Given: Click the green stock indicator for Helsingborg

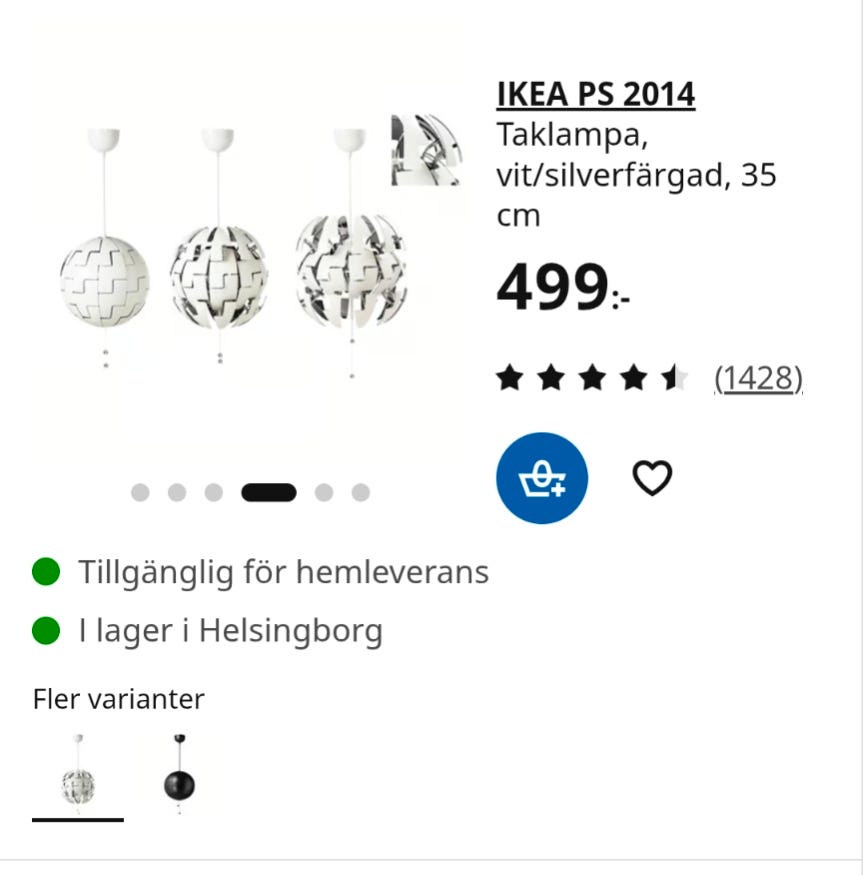Looking at the screenshot, I should (x=44, y=631).
